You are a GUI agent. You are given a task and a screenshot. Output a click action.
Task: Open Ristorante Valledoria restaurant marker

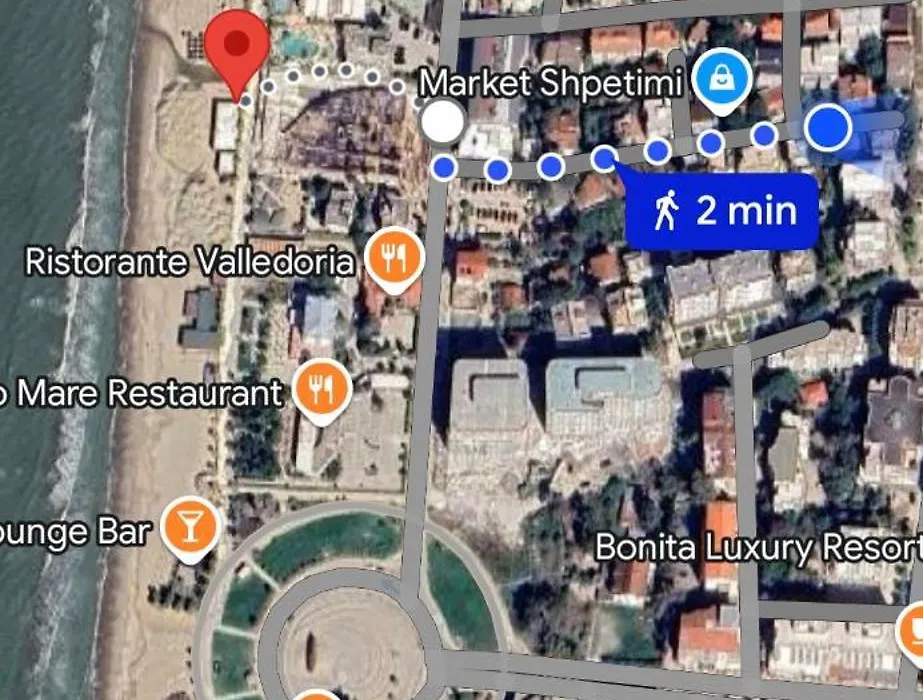(x=392, y=258)
